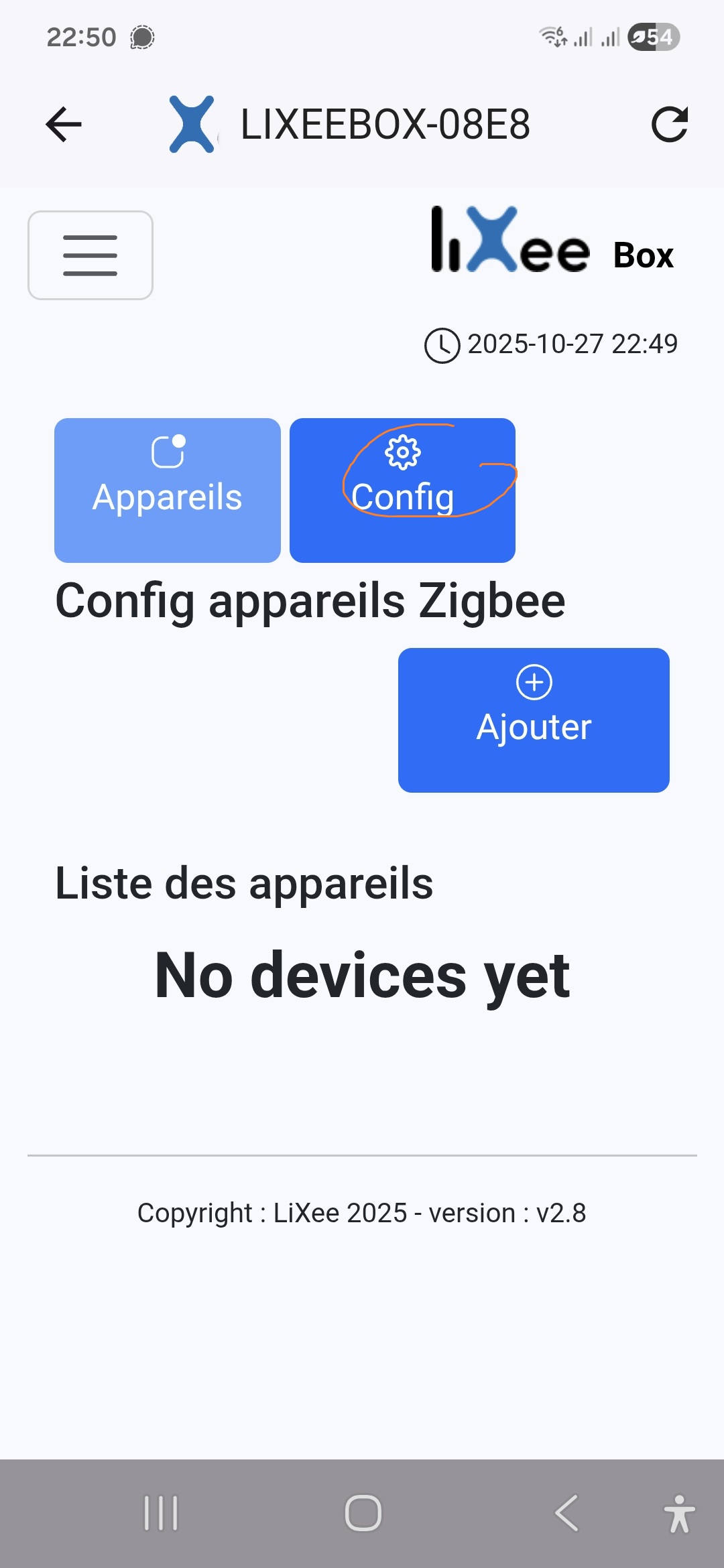Tap the back arrow to leave LIXEEBOX-08E8
724x1568 pixels.
click(x=62, y=125)
